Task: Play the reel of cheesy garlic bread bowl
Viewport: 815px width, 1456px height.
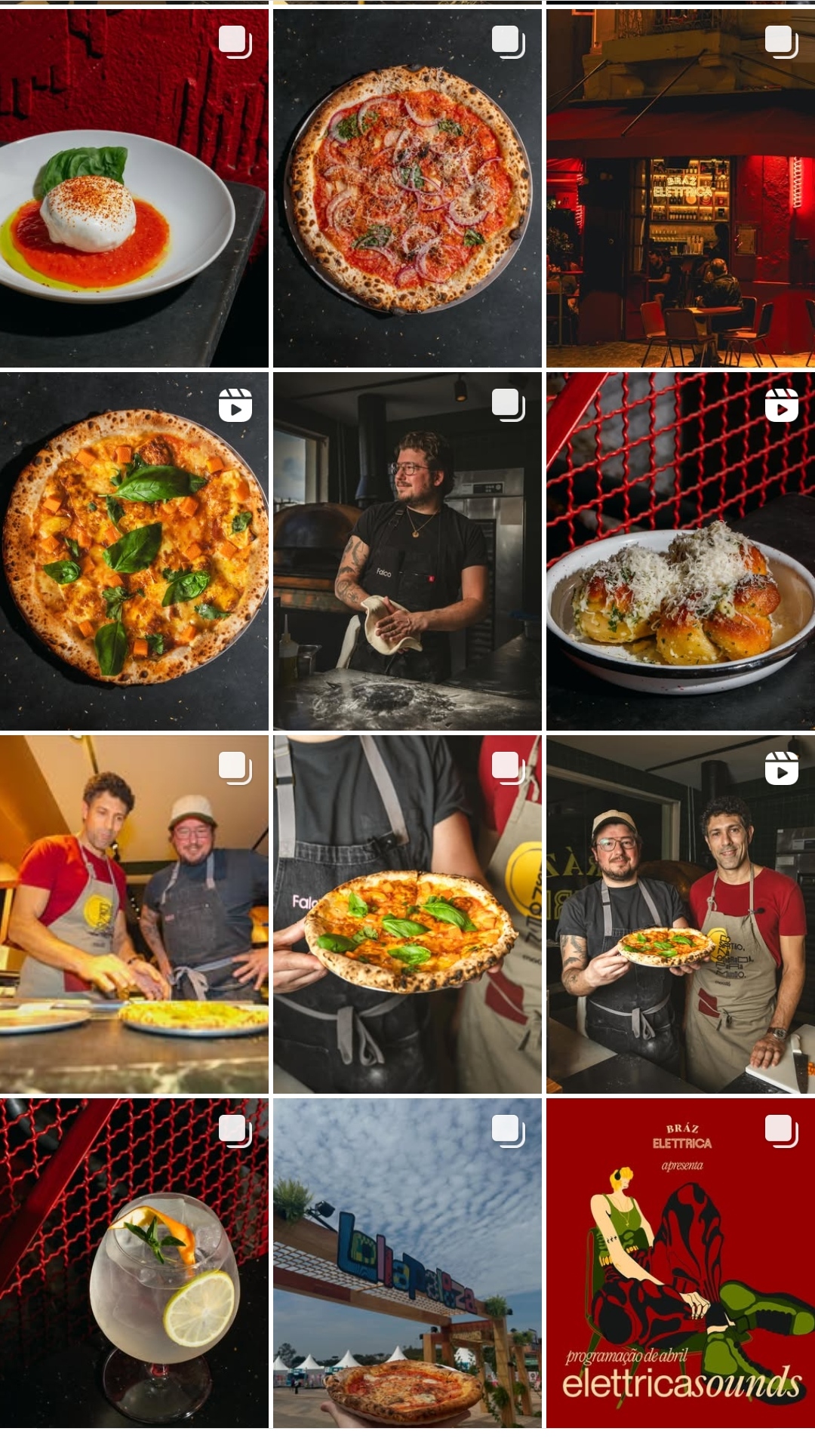Action: [x=680, y=551]
